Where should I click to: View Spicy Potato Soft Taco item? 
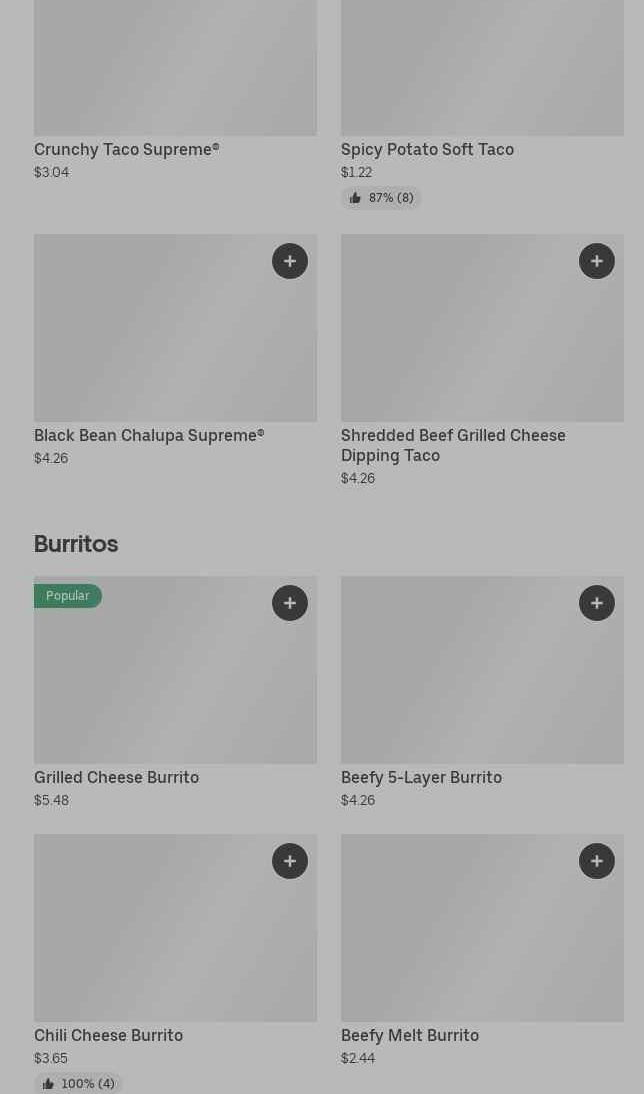pos(482,105)
